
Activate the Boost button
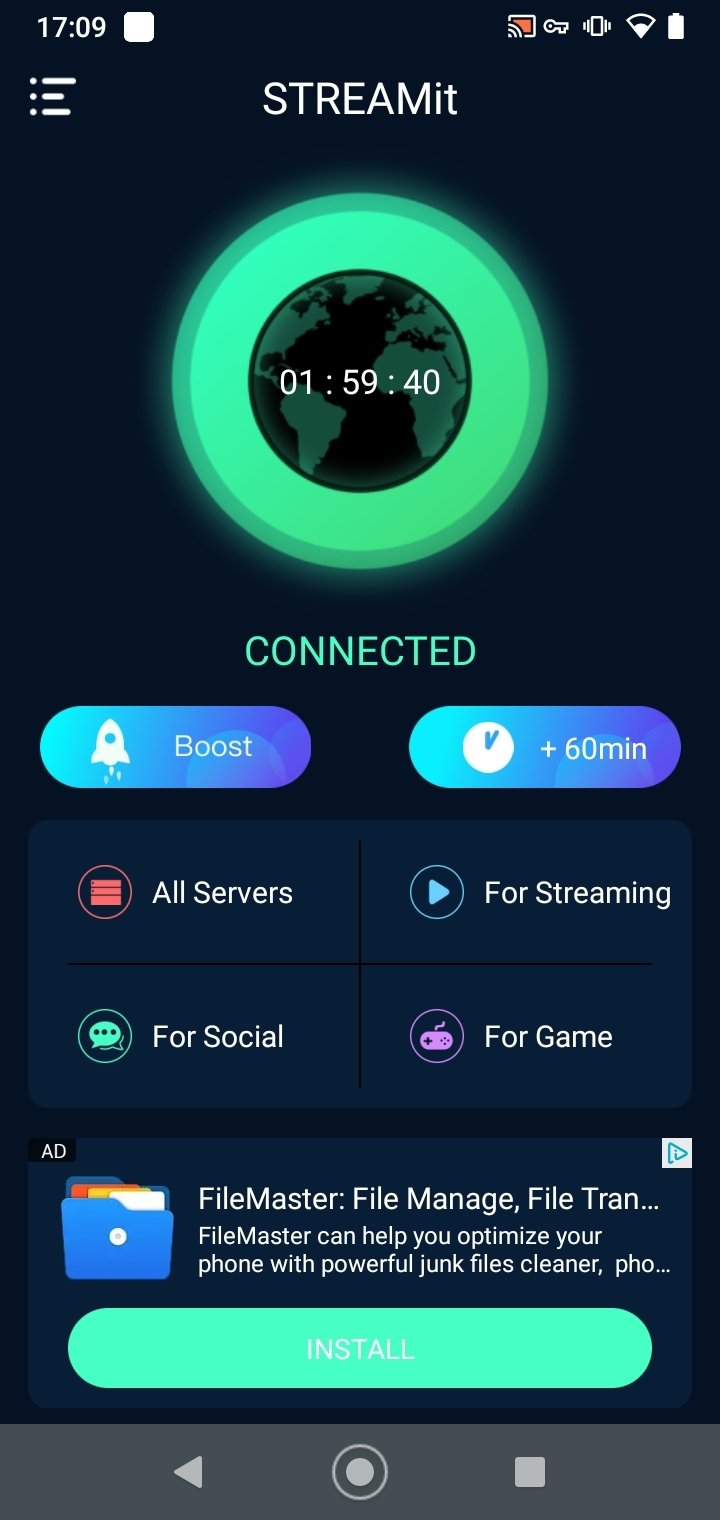[x=176, y=747]
